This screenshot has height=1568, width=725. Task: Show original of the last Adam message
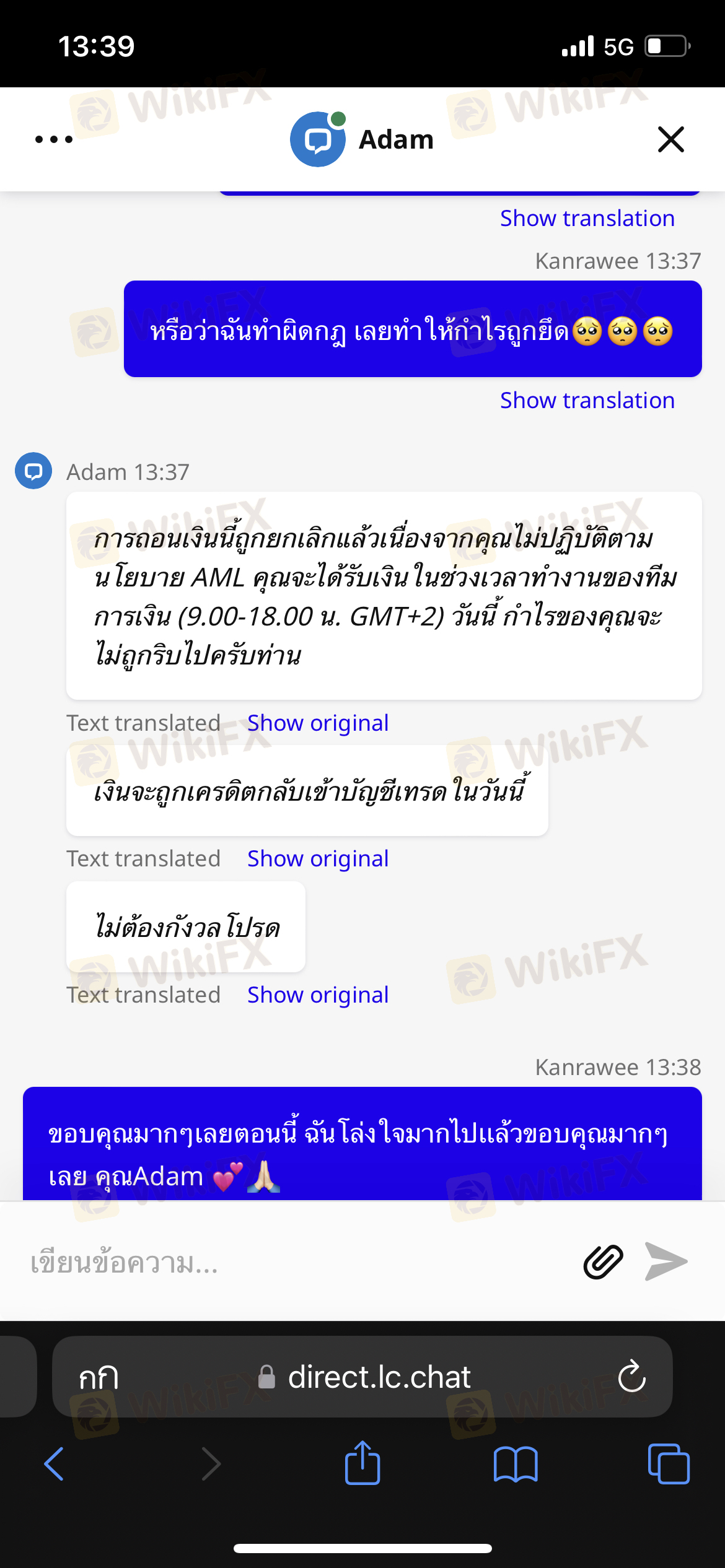(x=318, y=995)
